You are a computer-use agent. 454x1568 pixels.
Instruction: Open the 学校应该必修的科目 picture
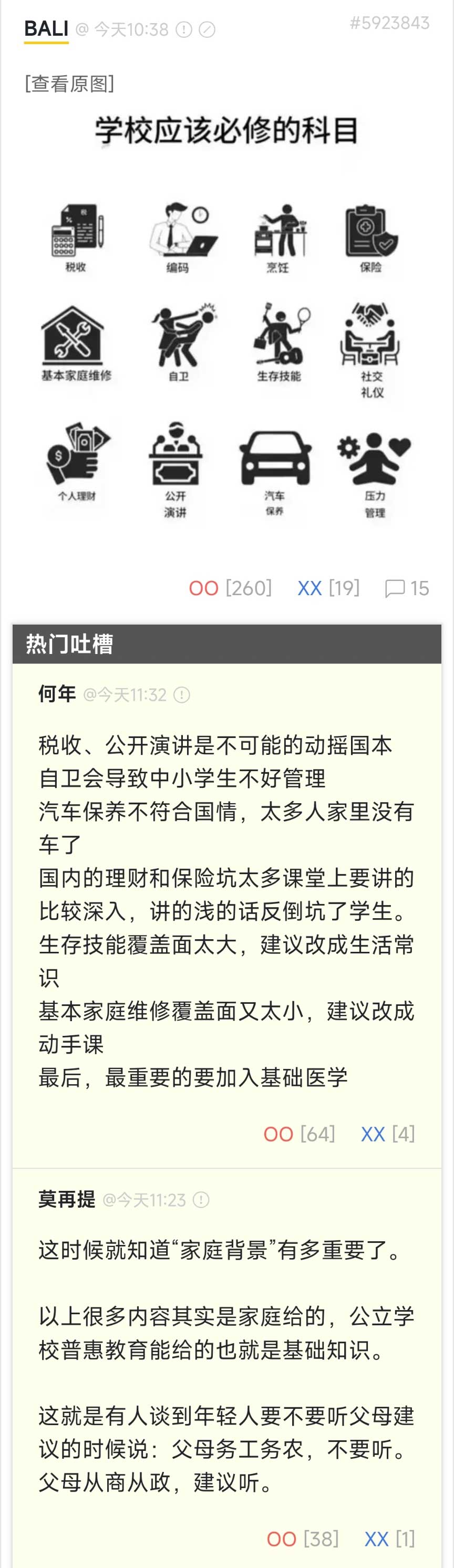pyautogui.click(x=226, y=323)
